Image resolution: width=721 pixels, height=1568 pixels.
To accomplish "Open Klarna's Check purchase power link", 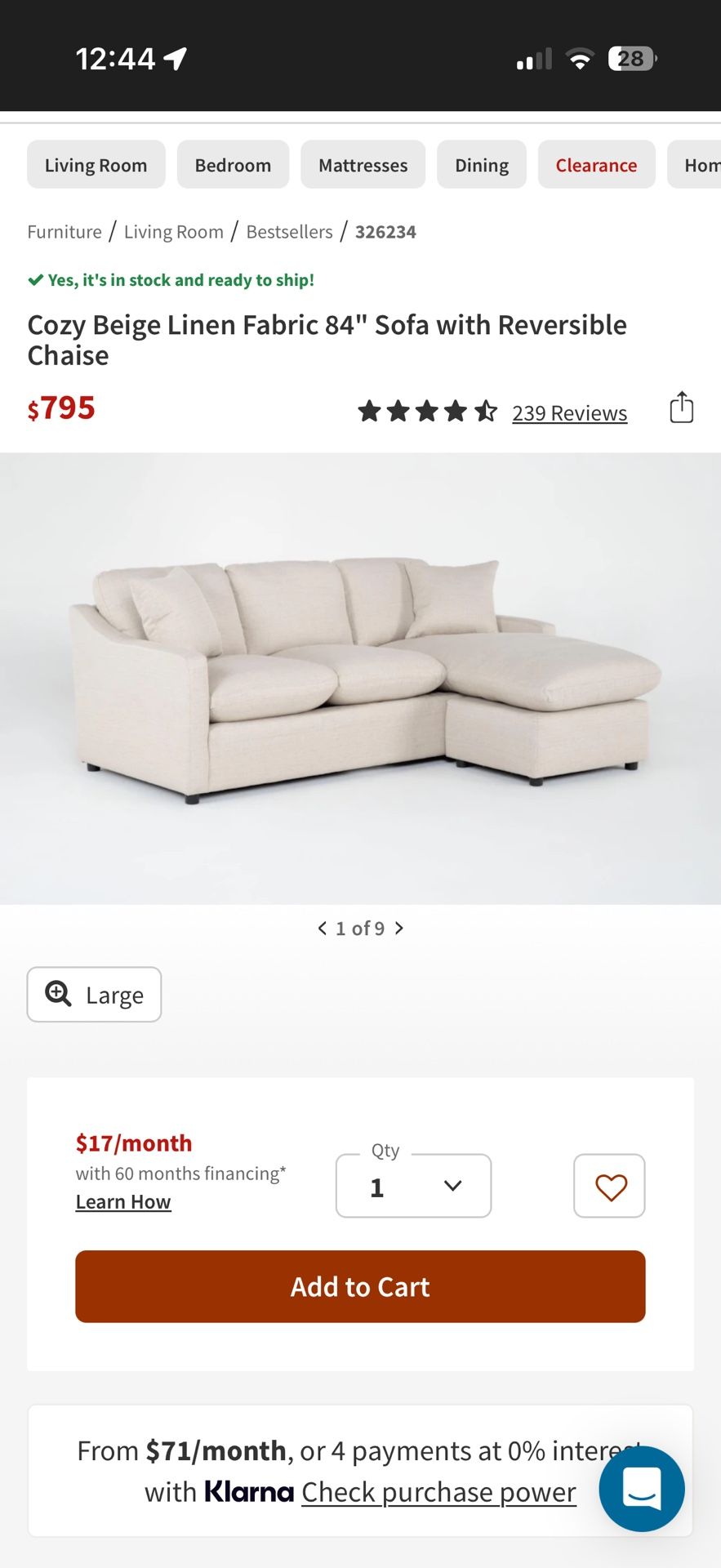I will (438, 1491).
